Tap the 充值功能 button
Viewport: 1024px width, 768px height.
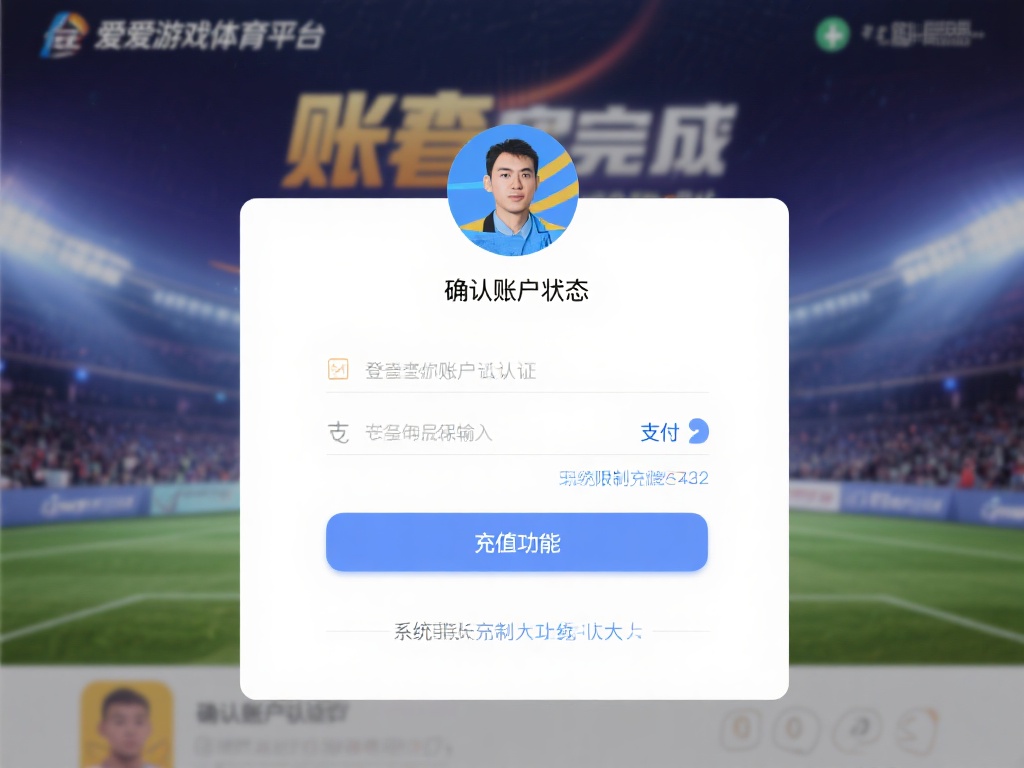point(516,543)
